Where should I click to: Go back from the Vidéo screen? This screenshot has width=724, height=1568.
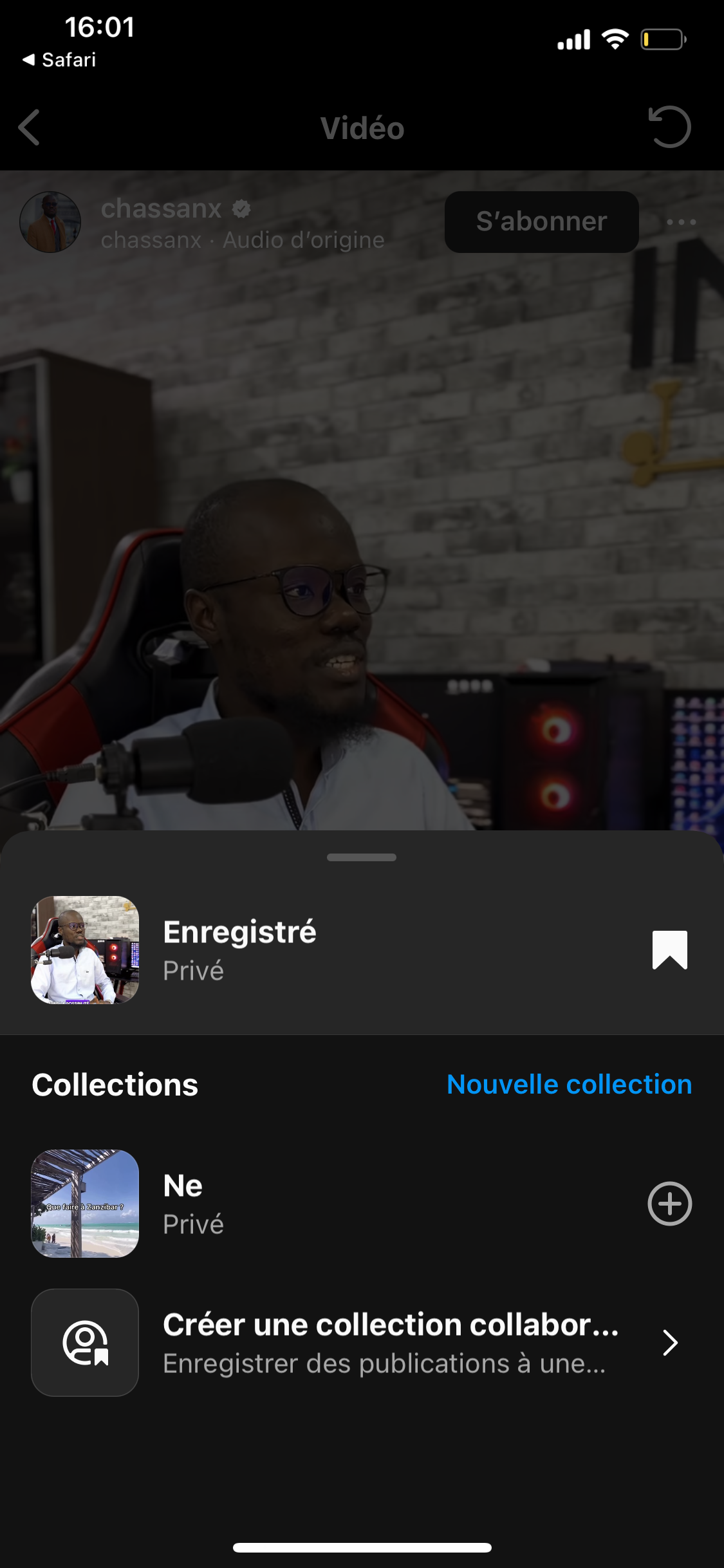[30, 127]
